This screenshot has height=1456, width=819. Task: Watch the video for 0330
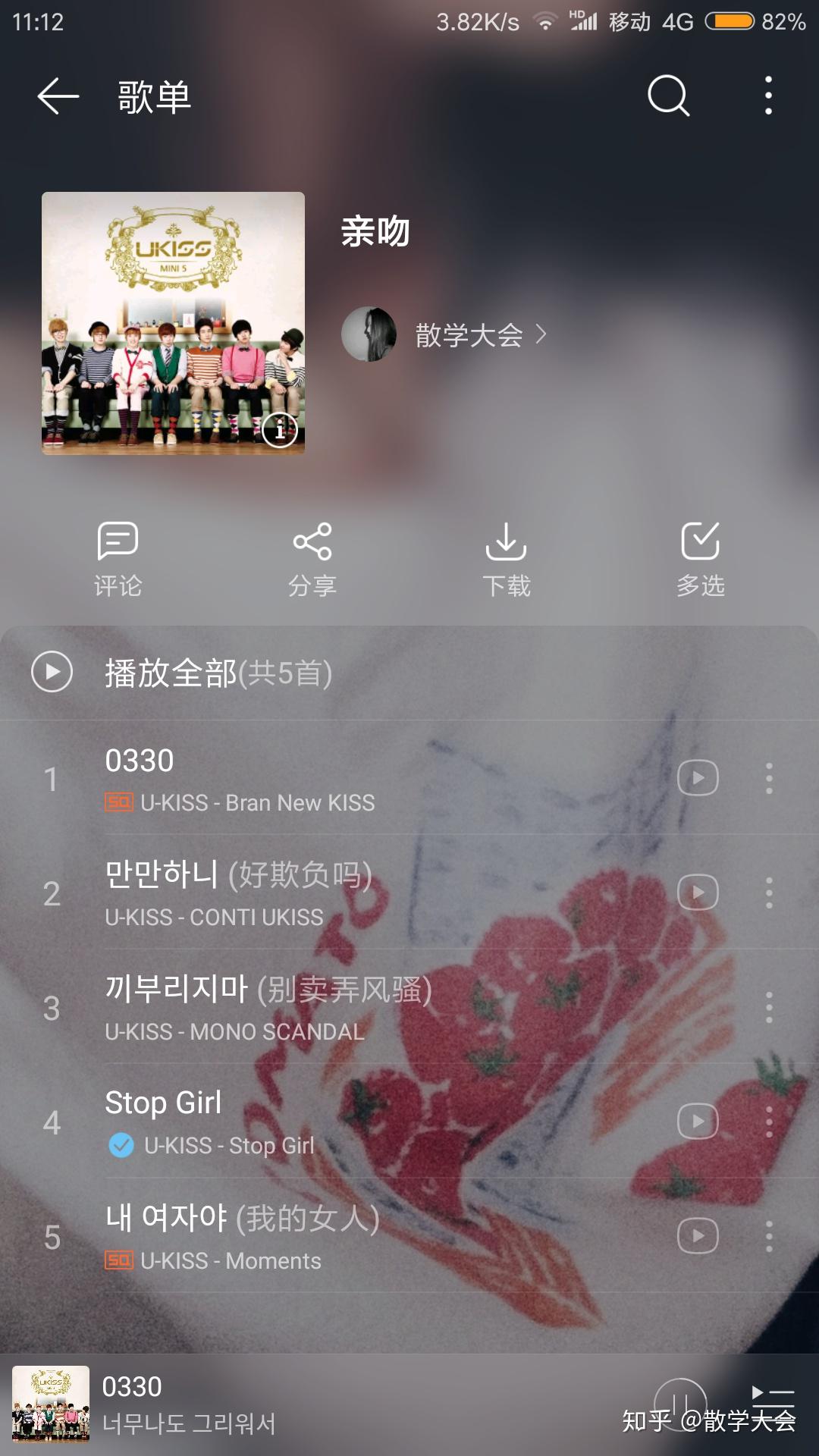(698, 778)
